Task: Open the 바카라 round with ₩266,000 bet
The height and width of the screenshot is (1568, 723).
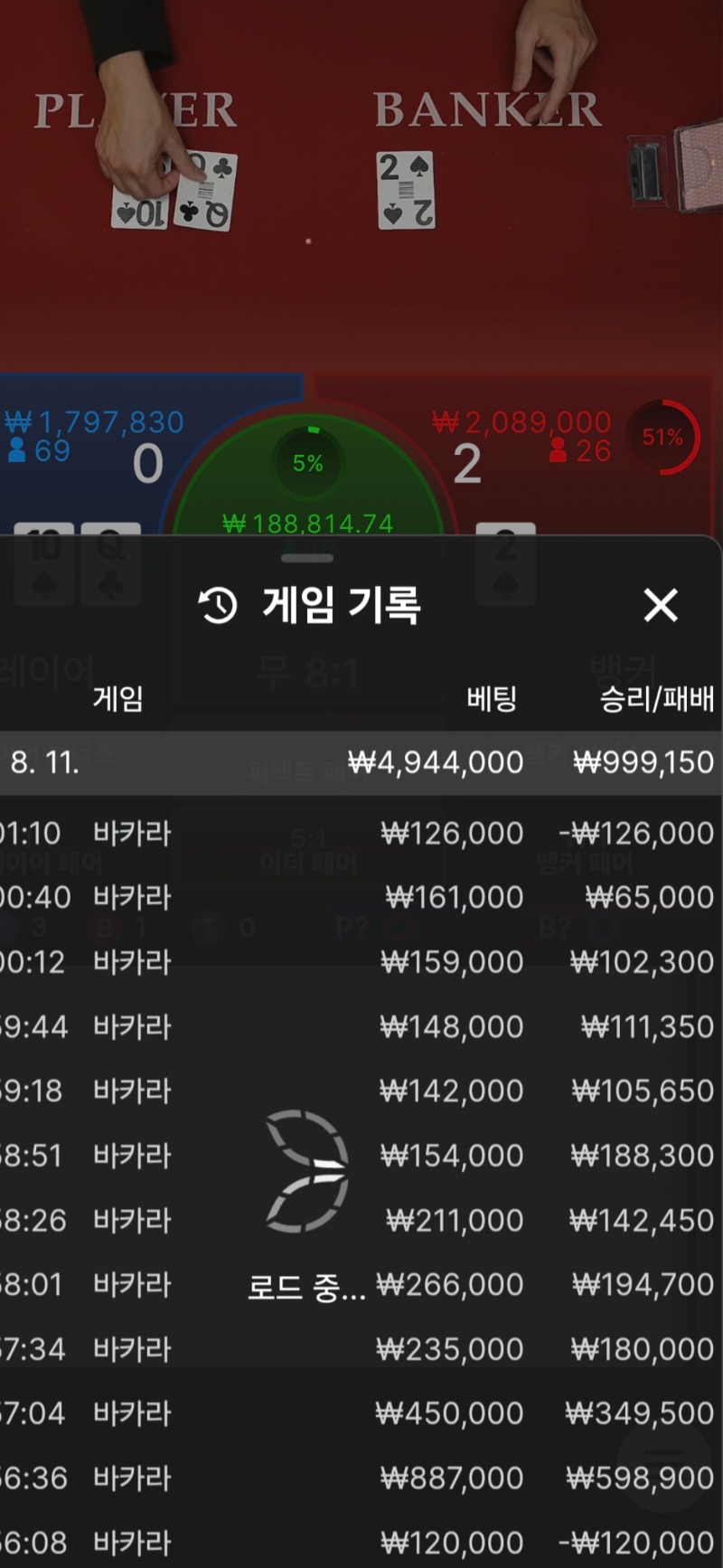Action: (361, 1284)
